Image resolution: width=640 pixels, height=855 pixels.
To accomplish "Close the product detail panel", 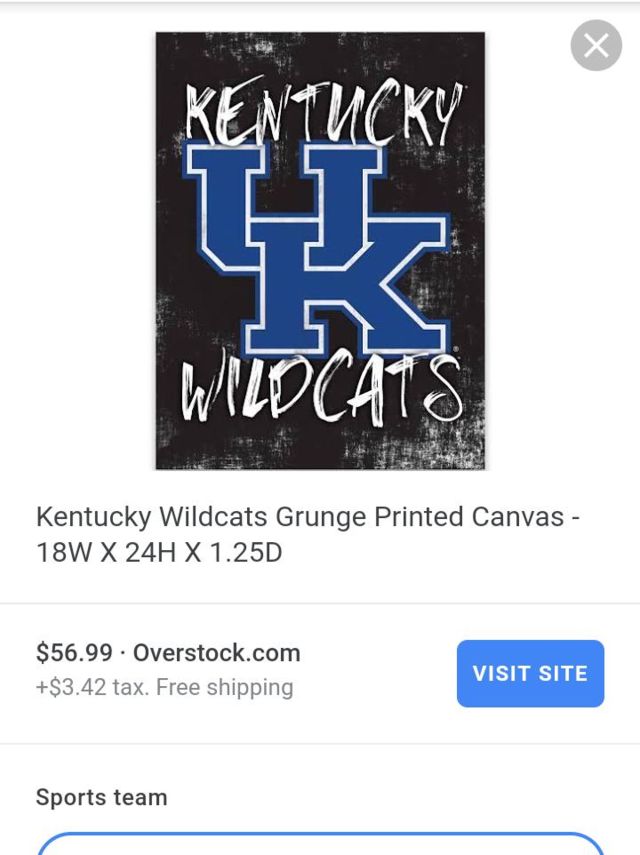I will [596, 45].
